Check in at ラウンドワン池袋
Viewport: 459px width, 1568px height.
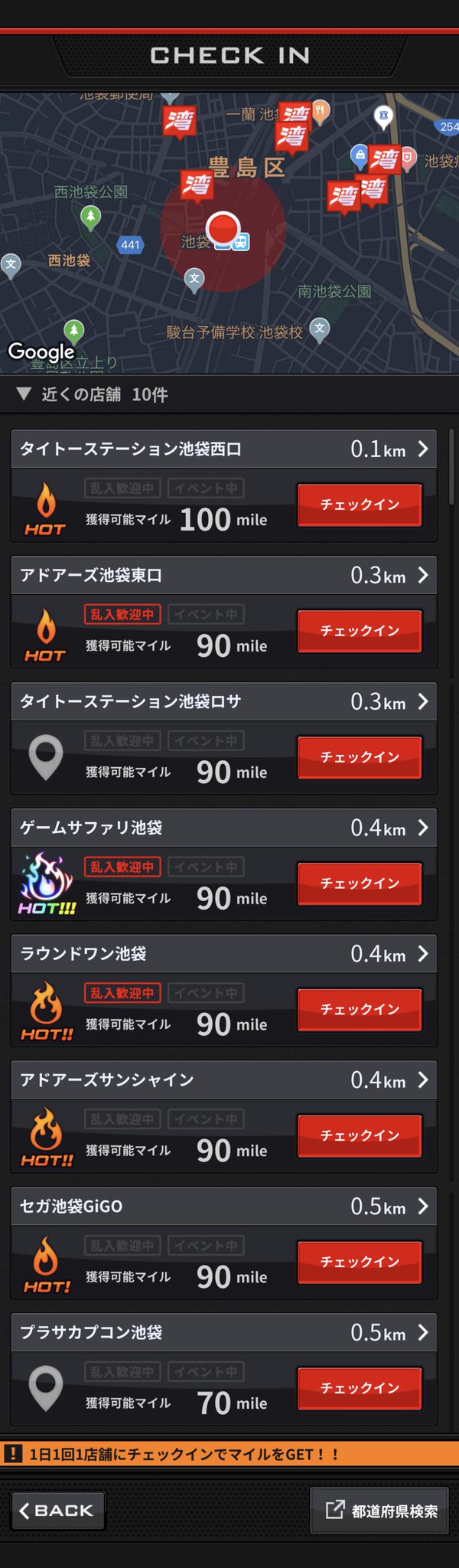(x=360, y=1010)
